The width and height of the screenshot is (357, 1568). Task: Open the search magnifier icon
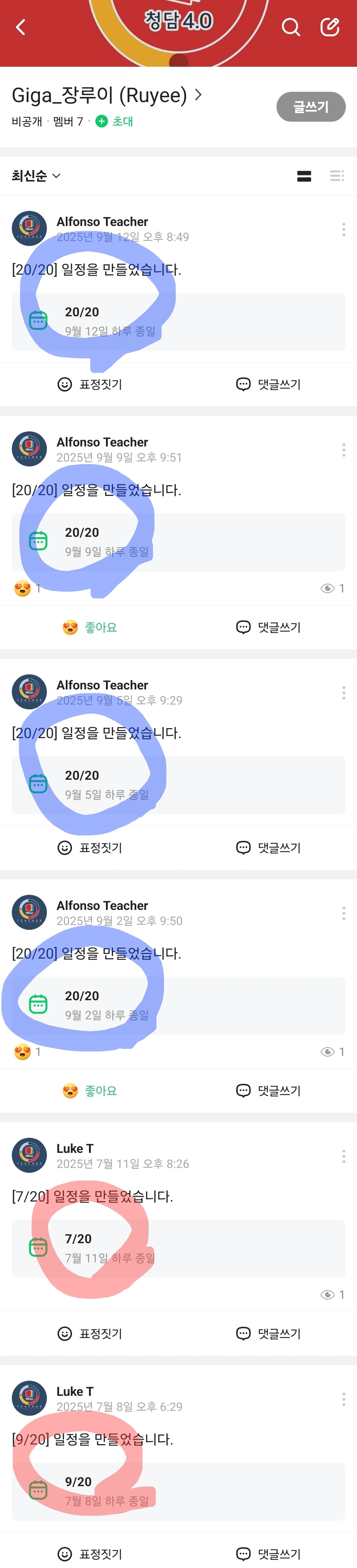point(291,27)
